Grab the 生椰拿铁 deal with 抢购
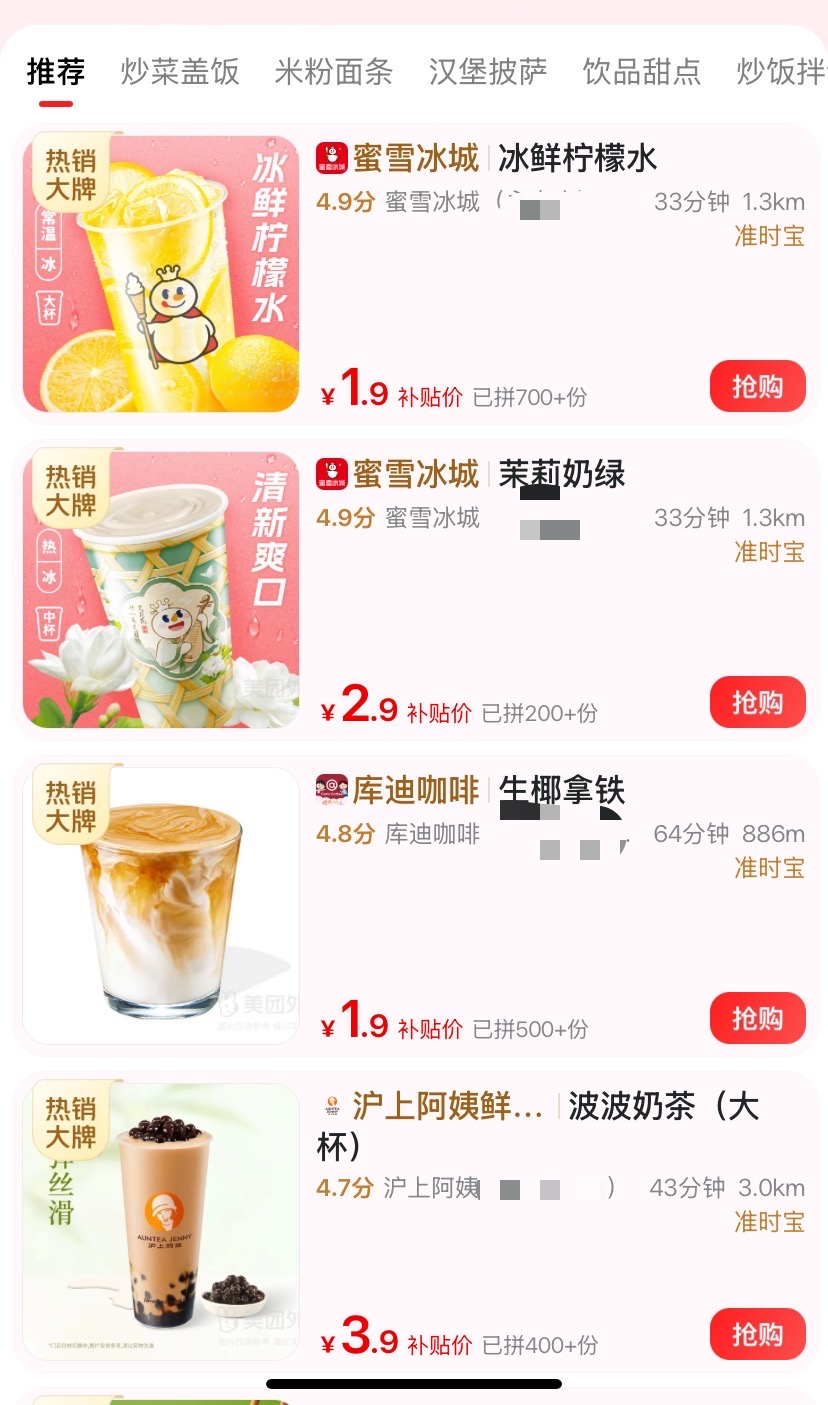828x1405 pixels. (758, 1018)
